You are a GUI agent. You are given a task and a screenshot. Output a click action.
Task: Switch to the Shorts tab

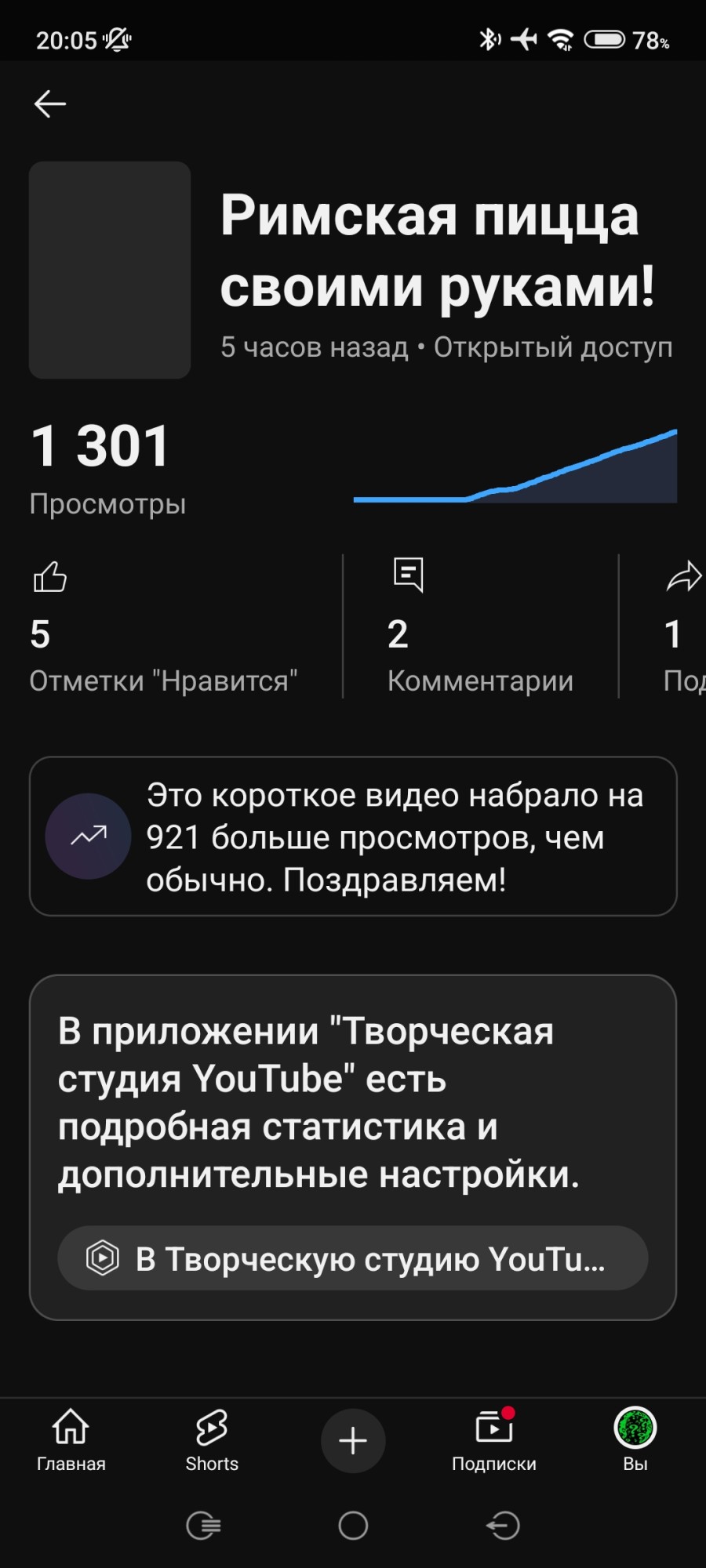[x=212, y=1440]
